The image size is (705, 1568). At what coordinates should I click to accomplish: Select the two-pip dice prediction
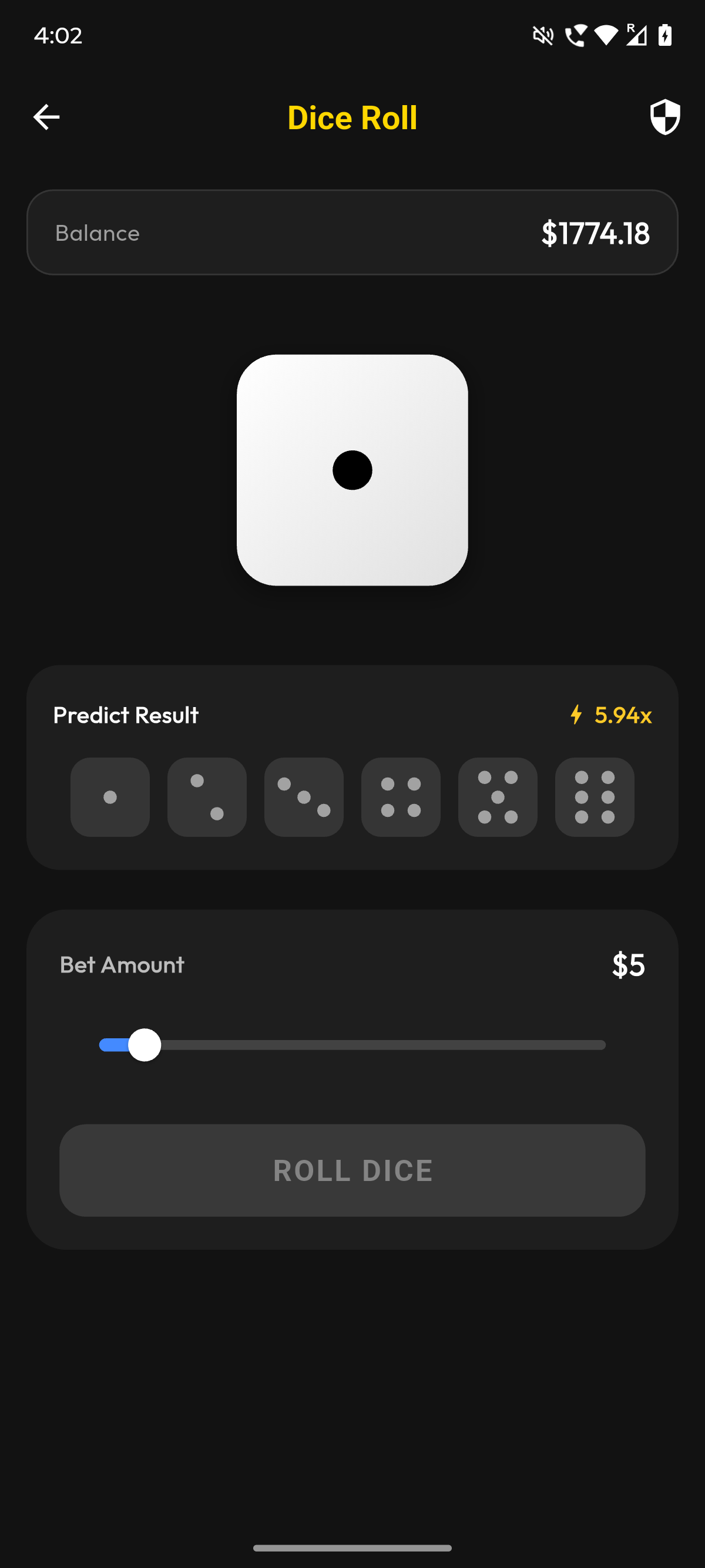tap(207, 797)
